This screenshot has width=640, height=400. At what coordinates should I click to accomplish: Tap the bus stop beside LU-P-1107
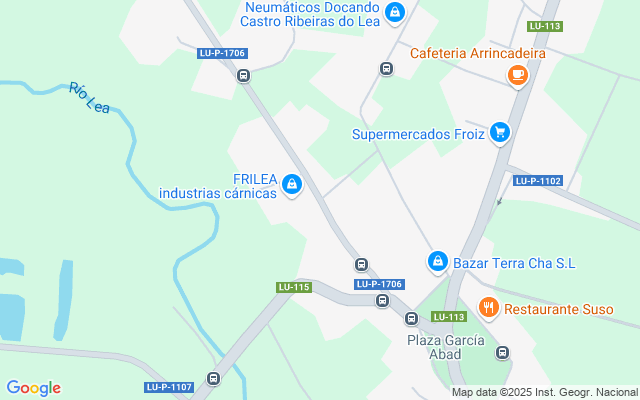coord(213,378)
